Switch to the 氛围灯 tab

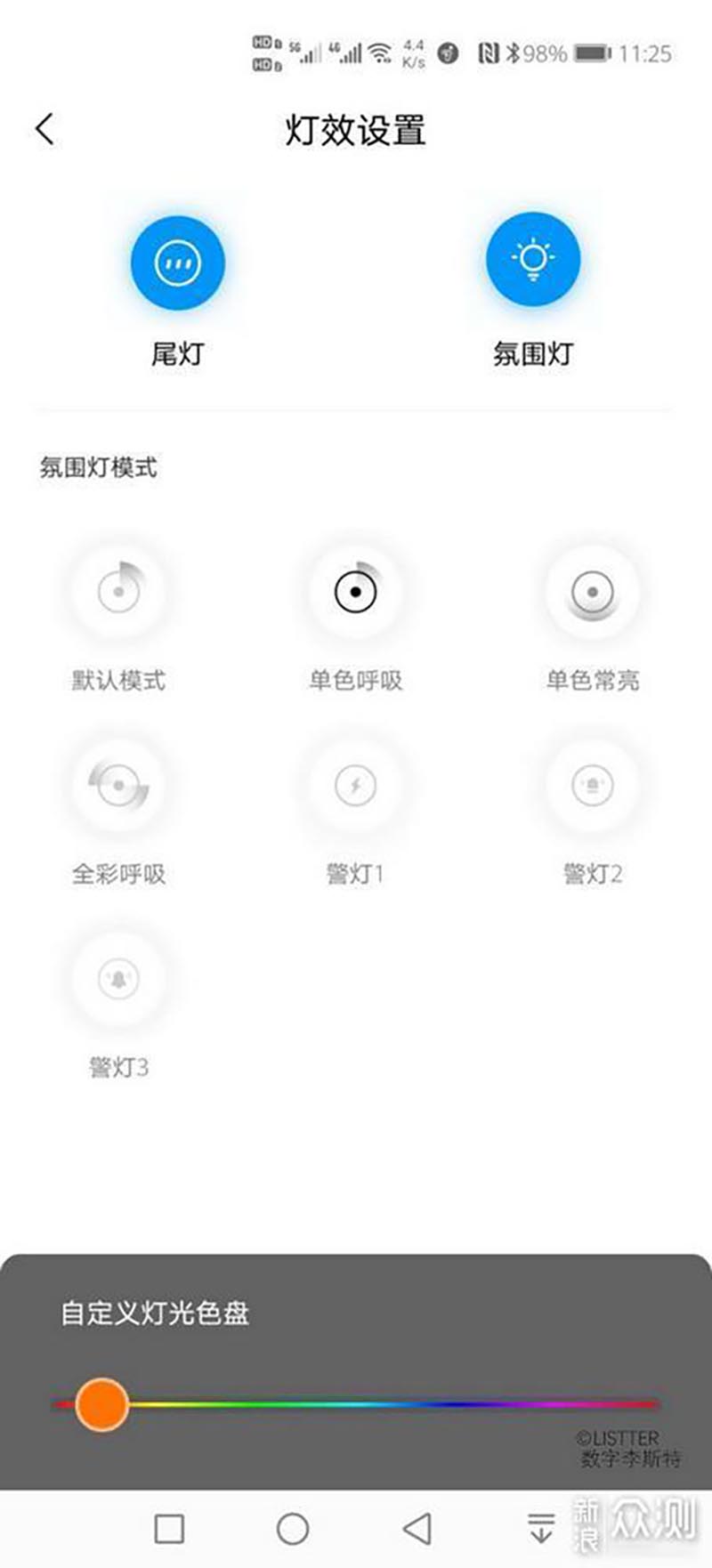(532, 261)
